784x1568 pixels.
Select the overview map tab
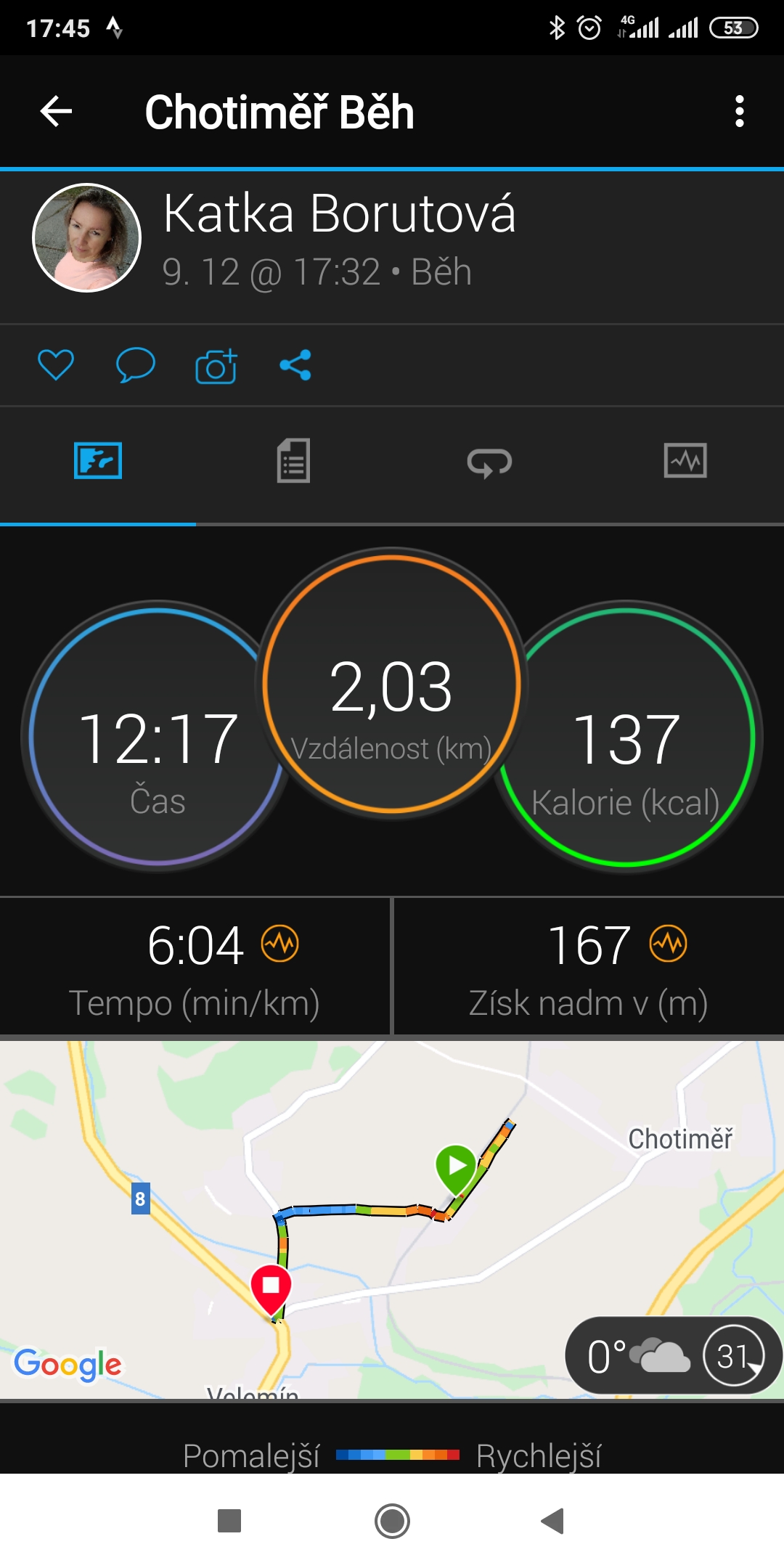98,461
